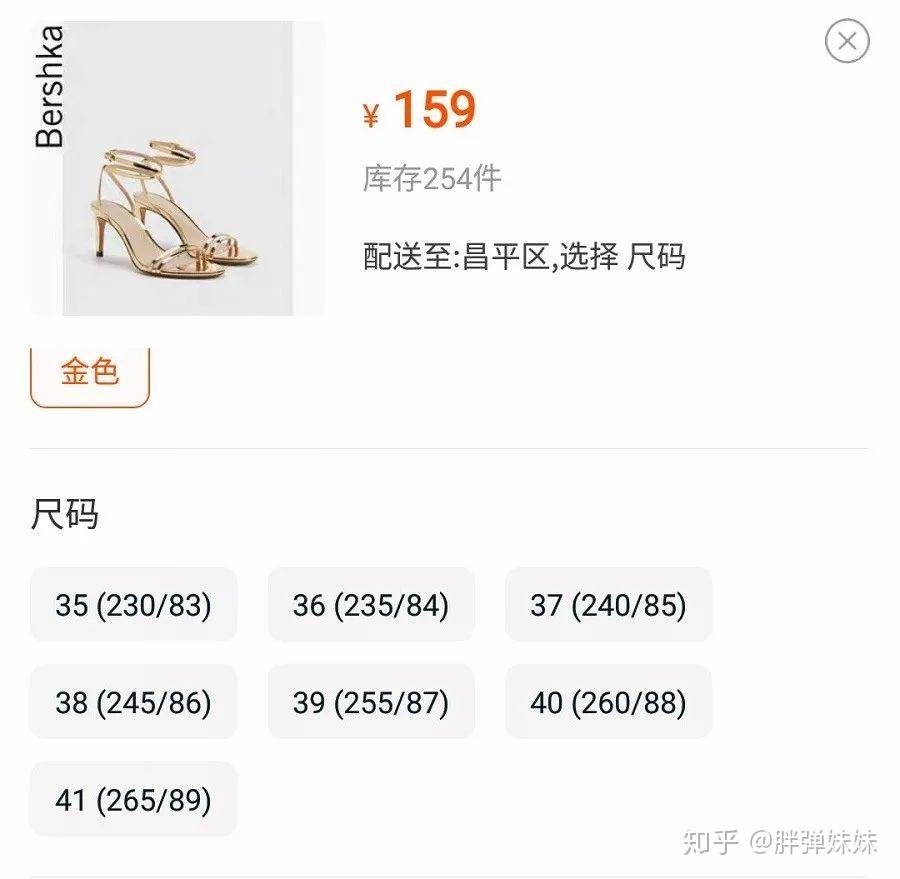
Task: View the Bershka sandal product image
Action: click(x=178, y=168)
